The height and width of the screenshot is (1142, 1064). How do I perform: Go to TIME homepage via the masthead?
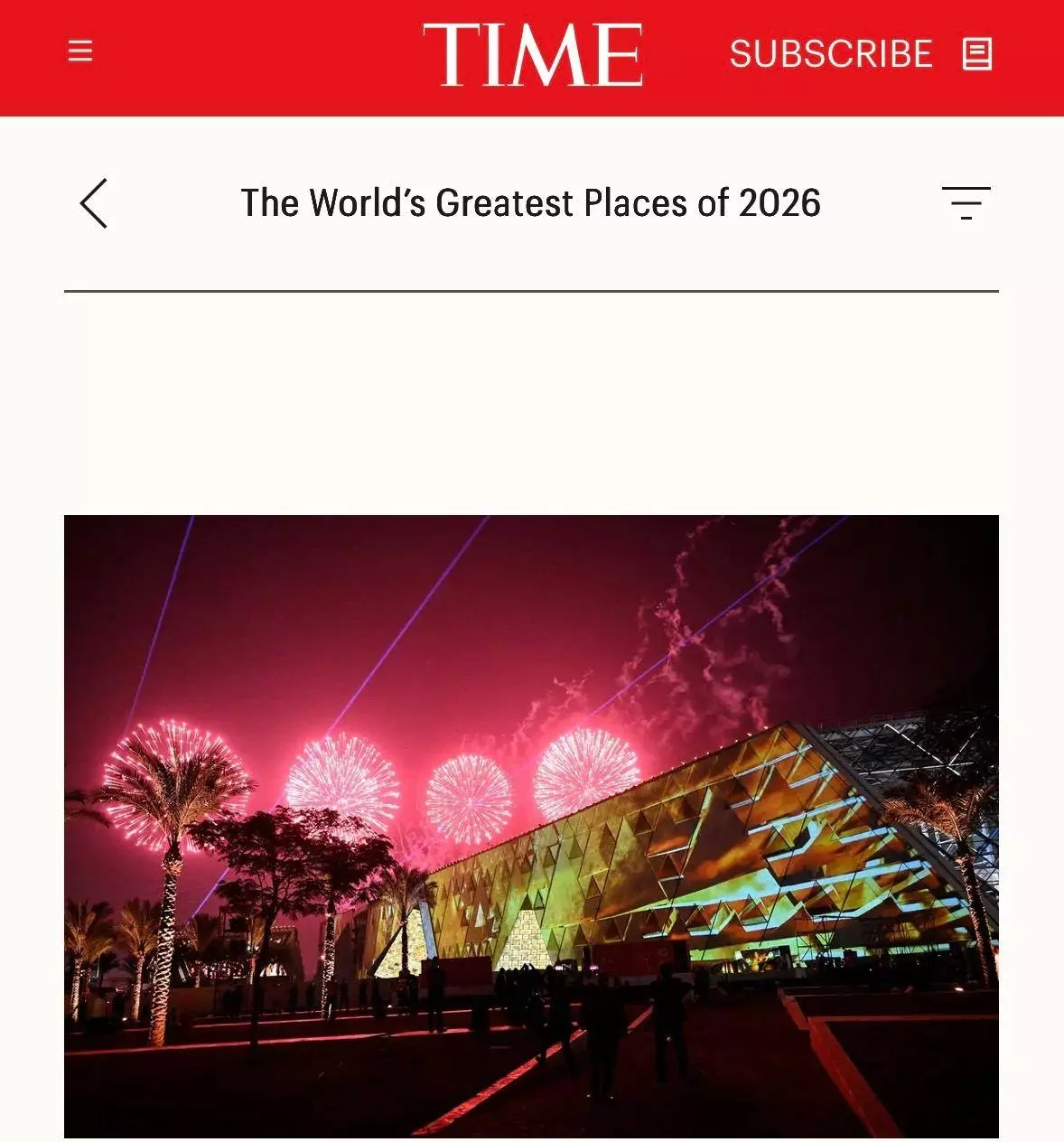(x=531, y=54)
